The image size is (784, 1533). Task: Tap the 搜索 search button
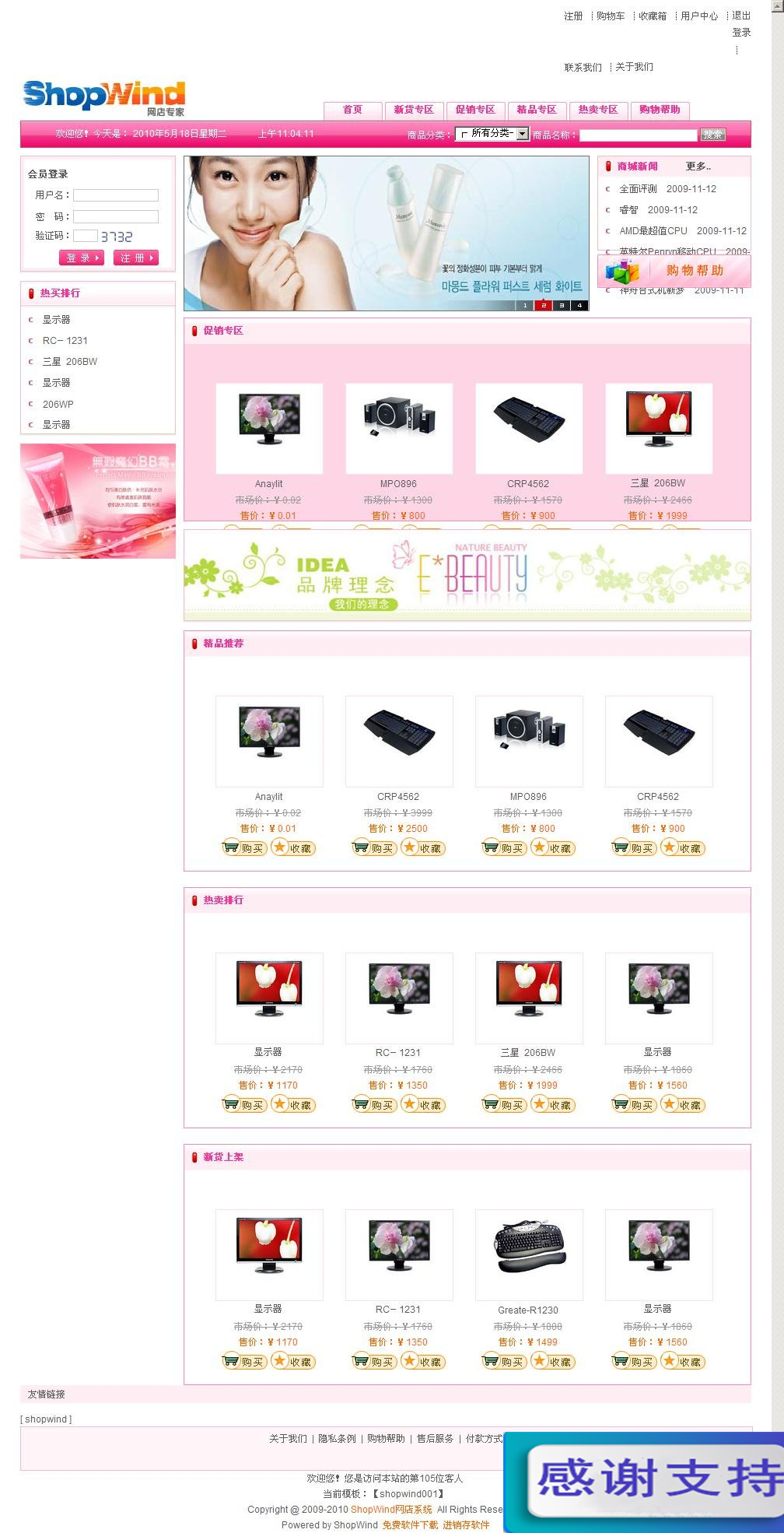pos(712,135)
